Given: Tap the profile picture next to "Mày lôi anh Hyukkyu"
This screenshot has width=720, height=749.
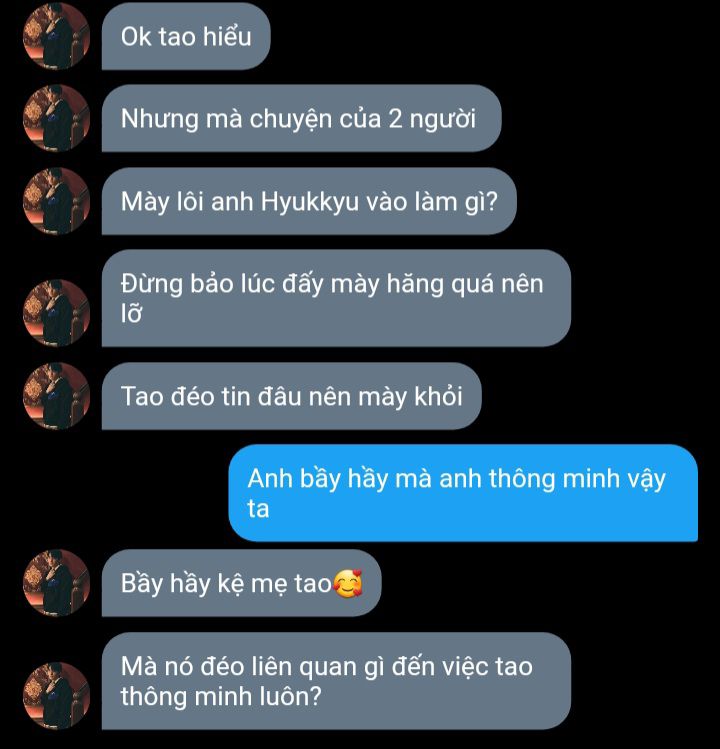Looking at the screenshot, I should [x=57, y=201].
